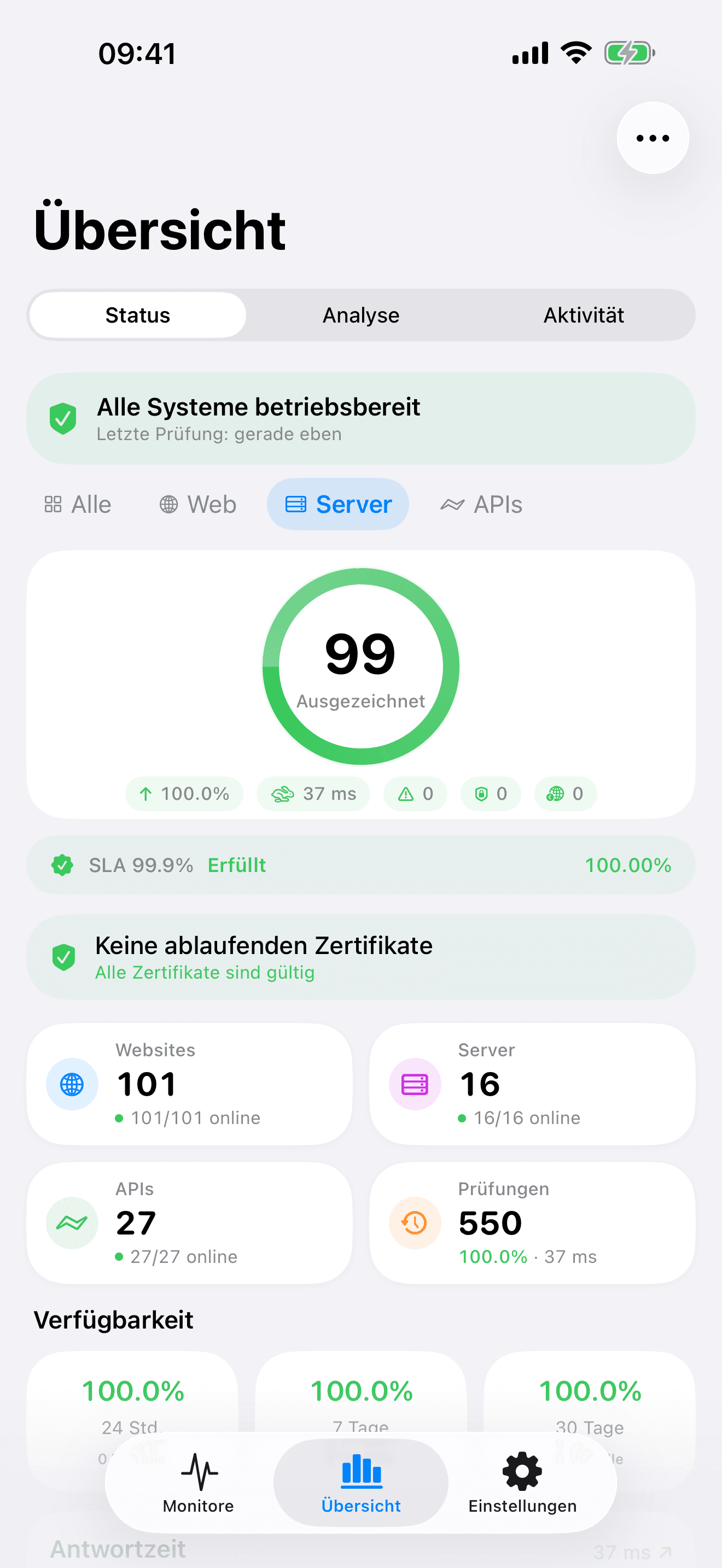Select the Server filter chip

338,505
